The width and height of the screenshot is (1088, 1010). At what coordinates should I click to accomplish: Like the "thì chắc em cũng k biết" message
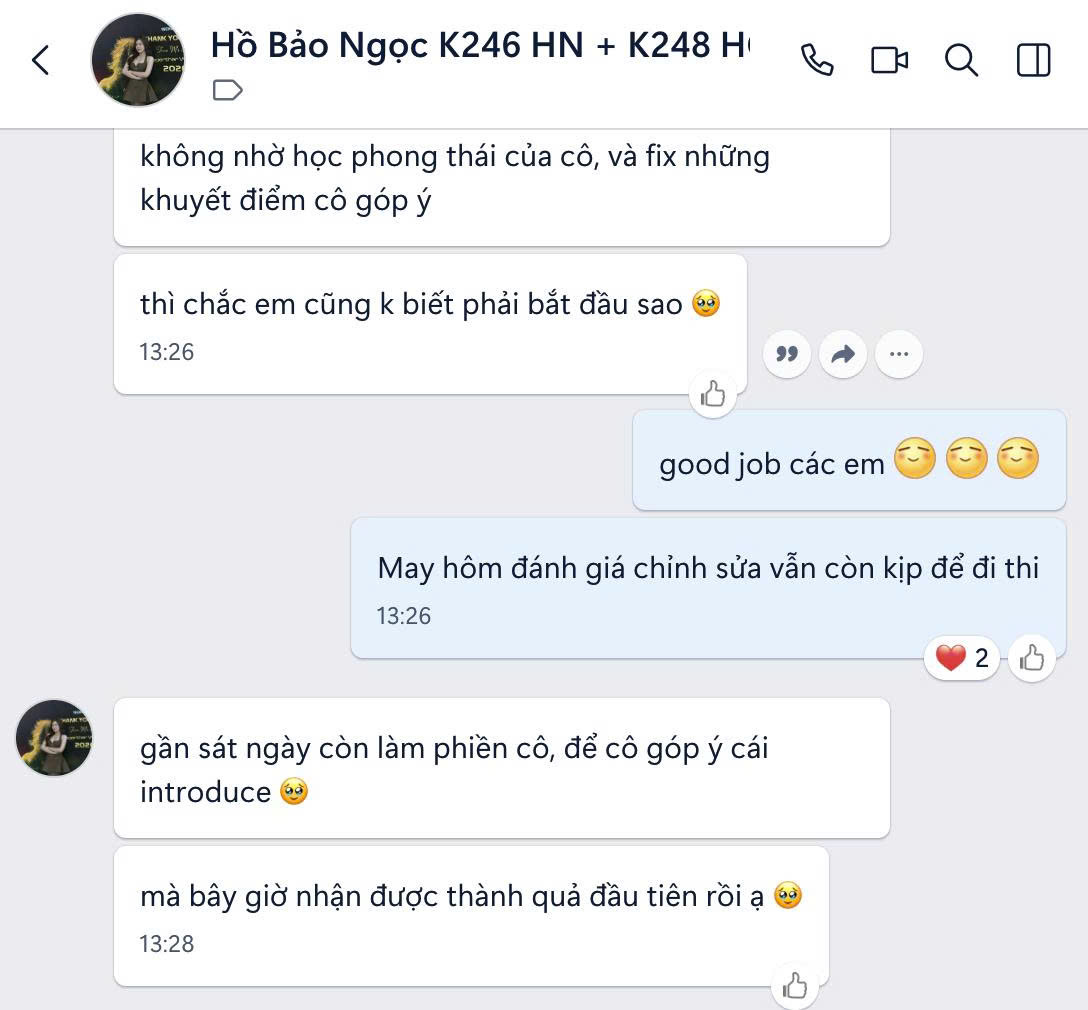tap(713, 394)
